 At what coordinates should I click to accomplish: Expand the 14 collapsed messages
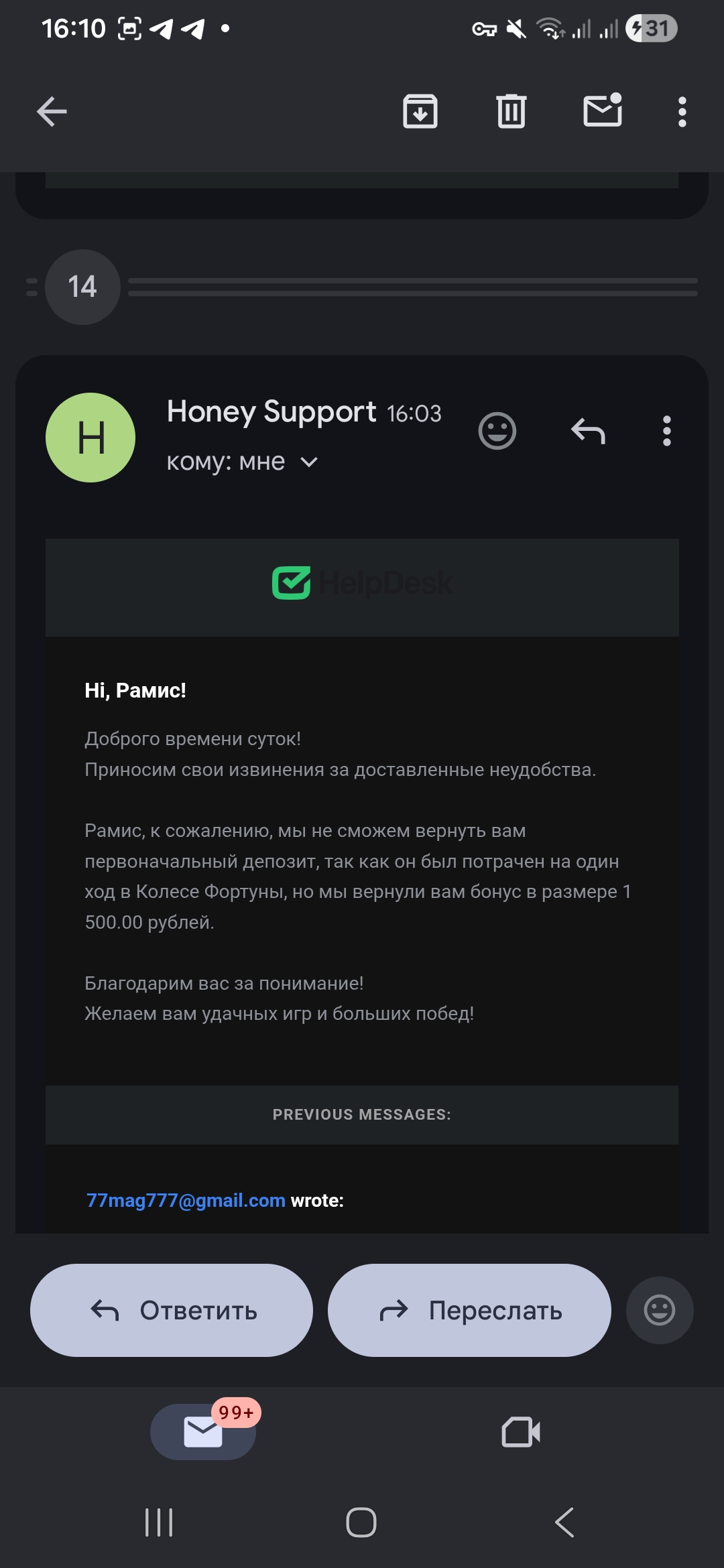coord(82,287)
